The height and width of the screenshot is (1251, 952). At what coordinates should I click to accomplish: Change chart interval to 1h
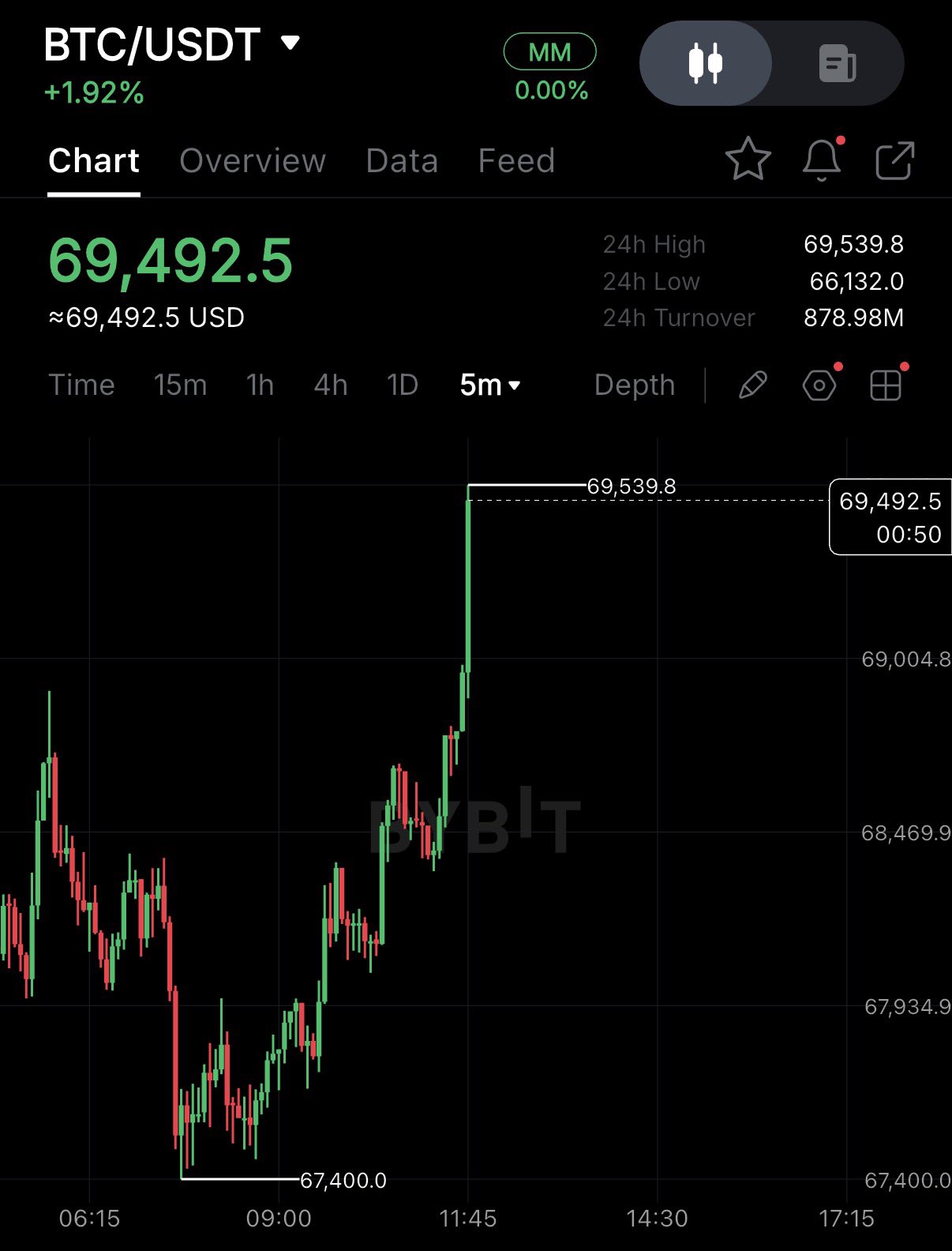[x=260, y=385]
